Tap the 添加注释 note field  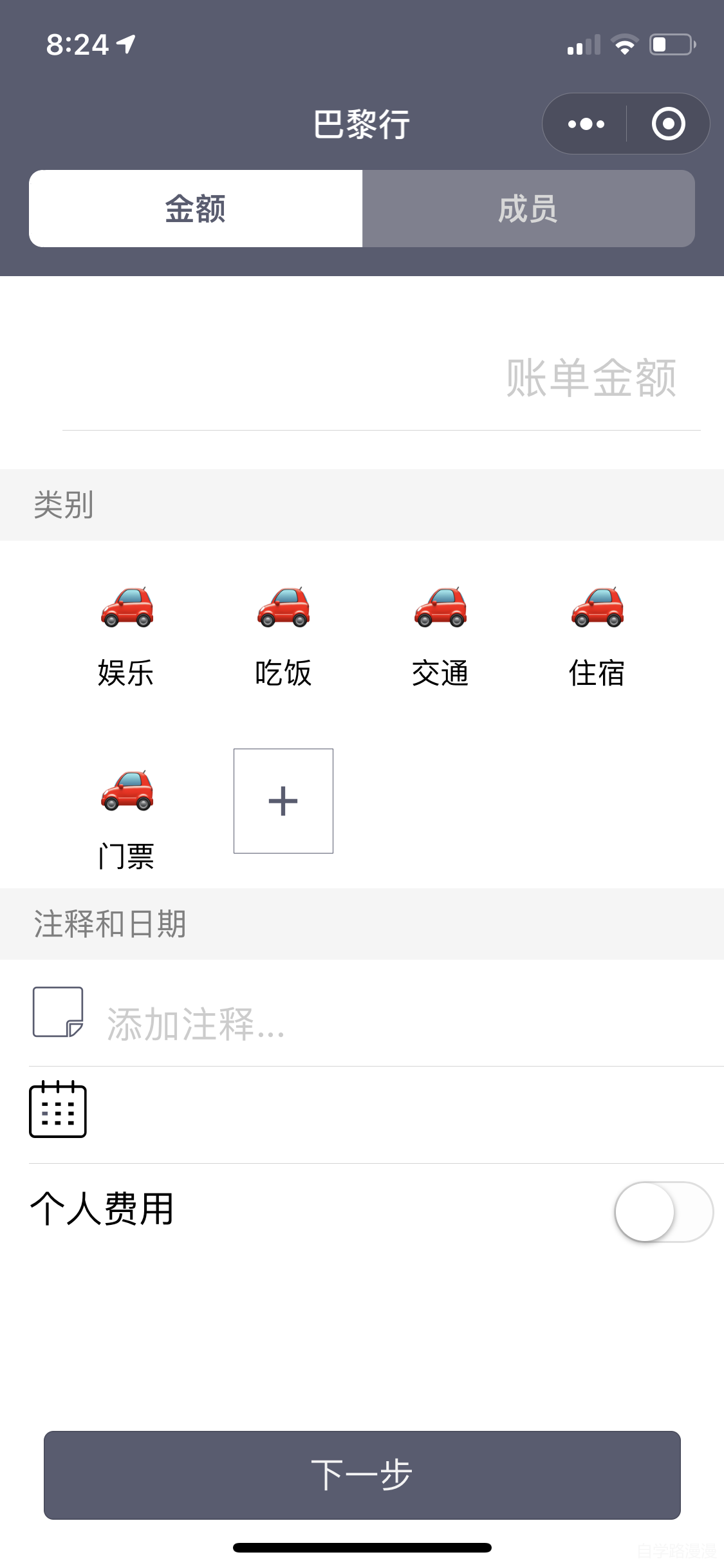pos(386,1023)
